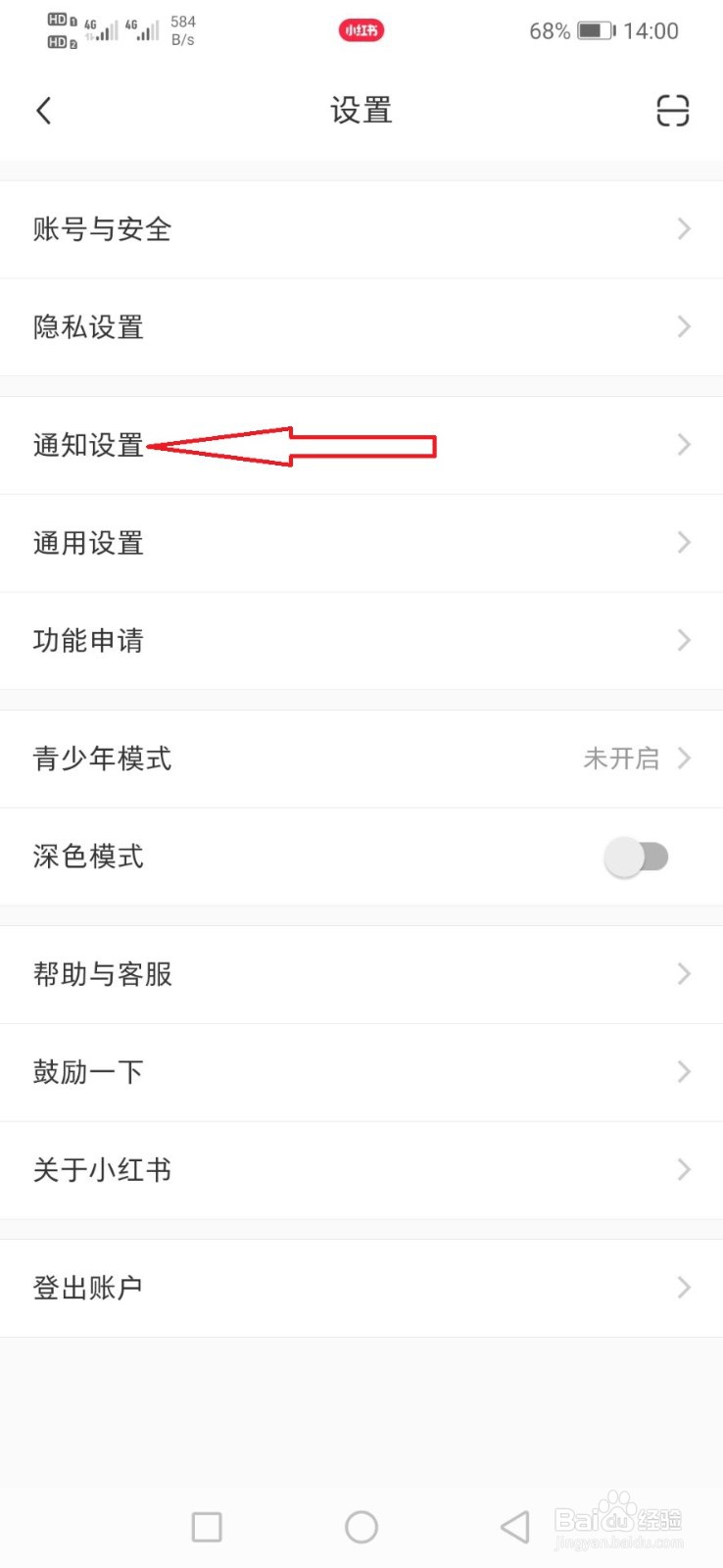Image resolution: width=723 pixels, height=1568 pixels.
Task: Tap the square recents button in navigation bar
Action: point(206,1526)
